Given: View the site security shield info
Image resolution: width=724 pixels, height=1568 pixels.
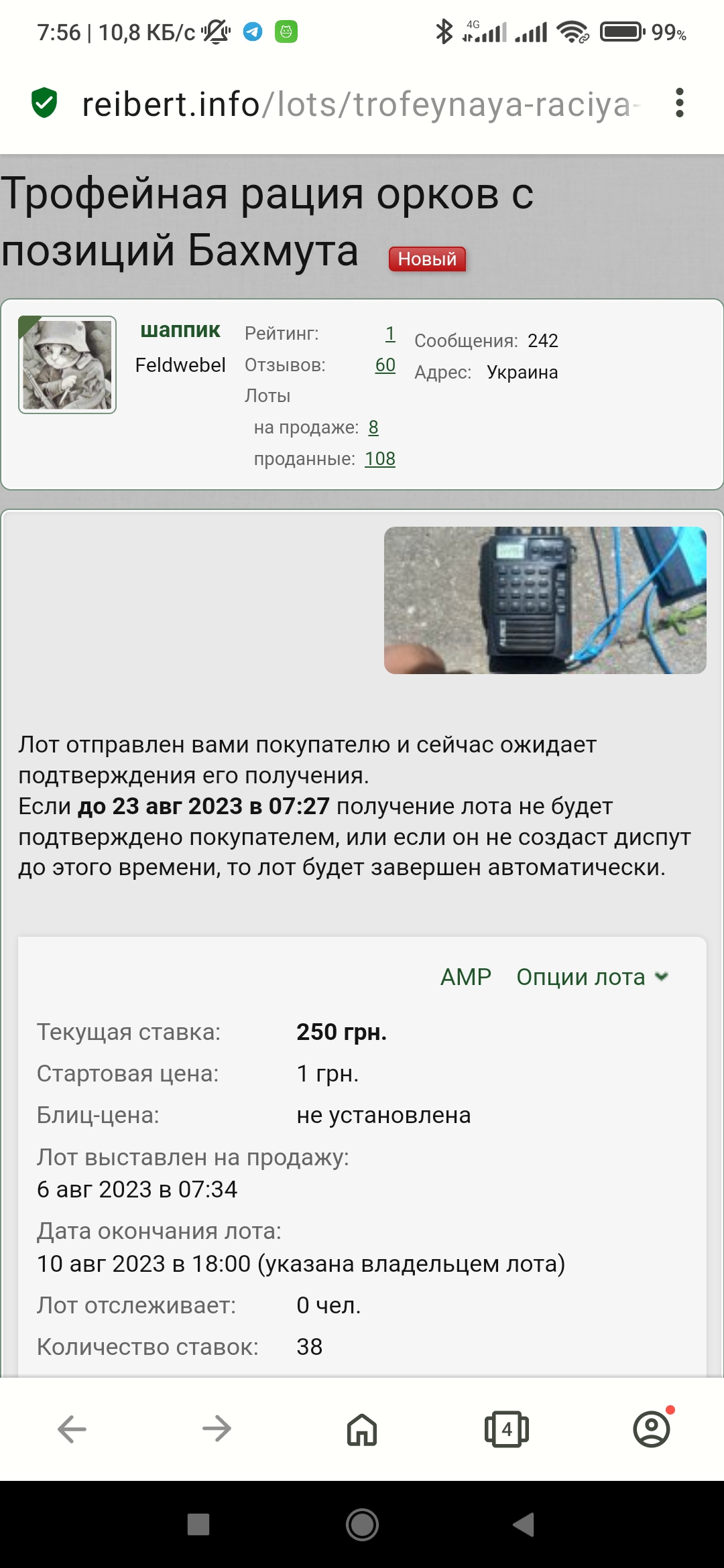Looking at the screenshot, I should pyautogui.click(x=44, y=103).
